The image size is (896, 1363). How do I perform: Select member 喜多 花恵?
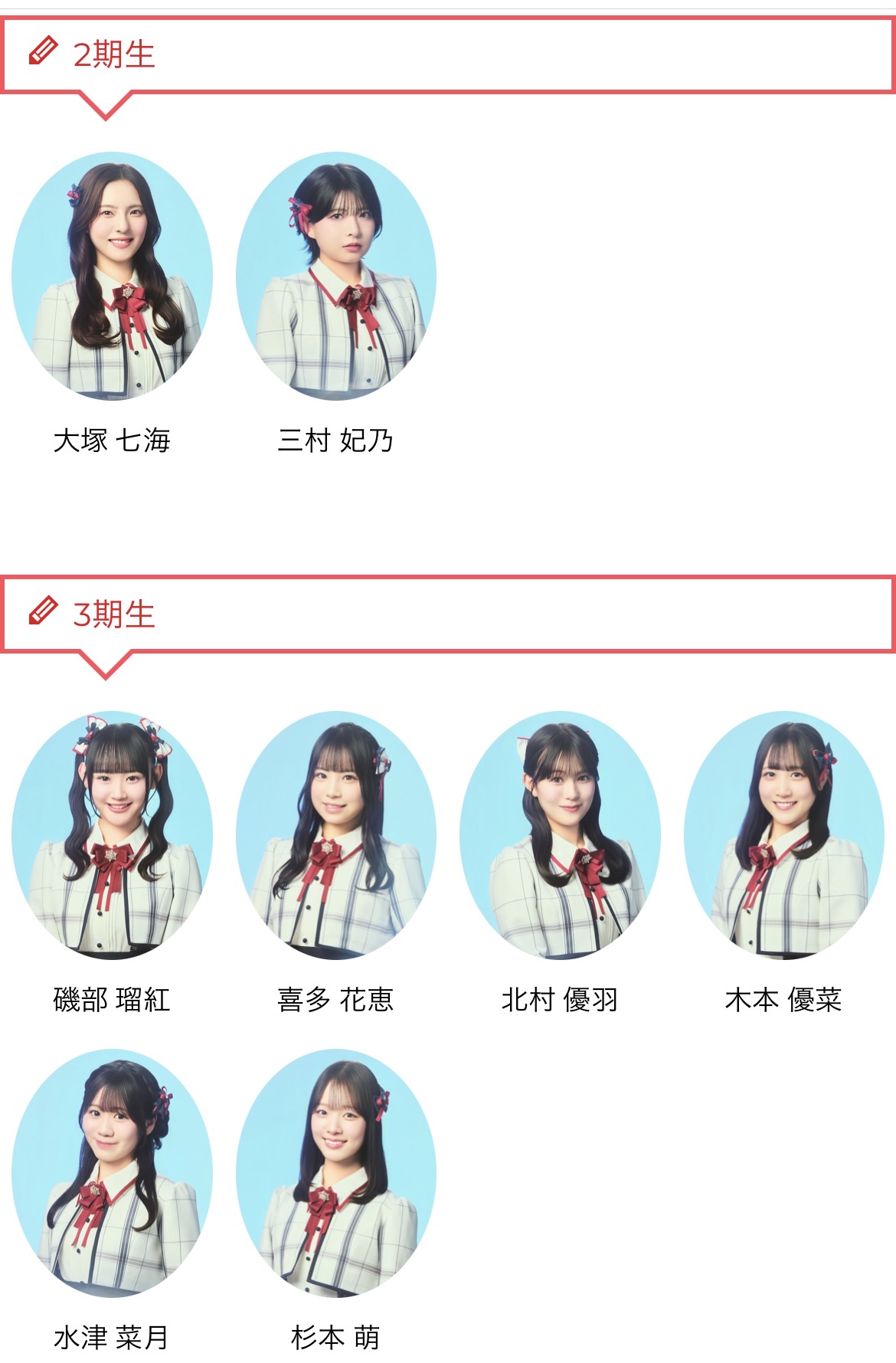(335, 835)
